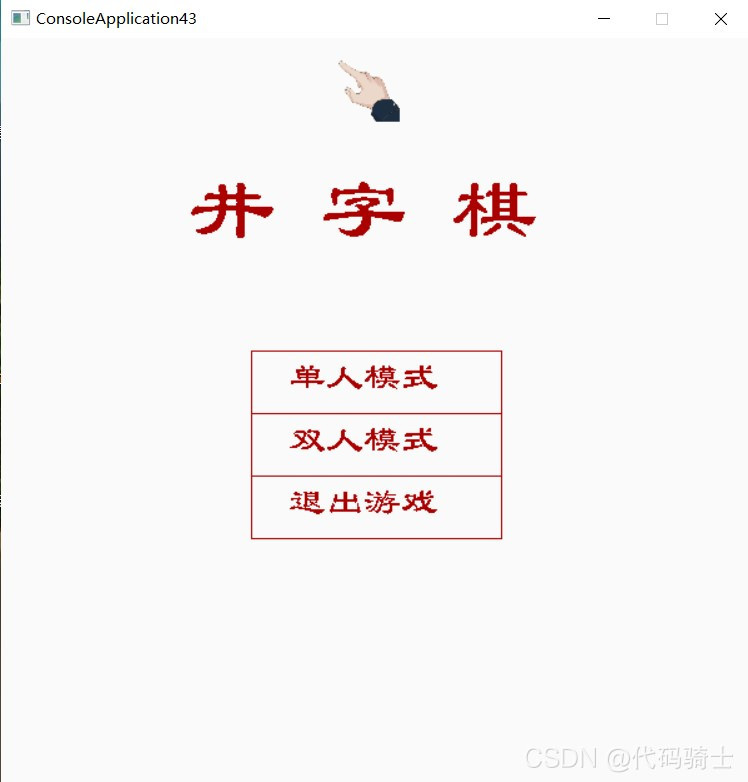
Task: Select 退出游戏 to quit
Action: (x=376, y=506)
